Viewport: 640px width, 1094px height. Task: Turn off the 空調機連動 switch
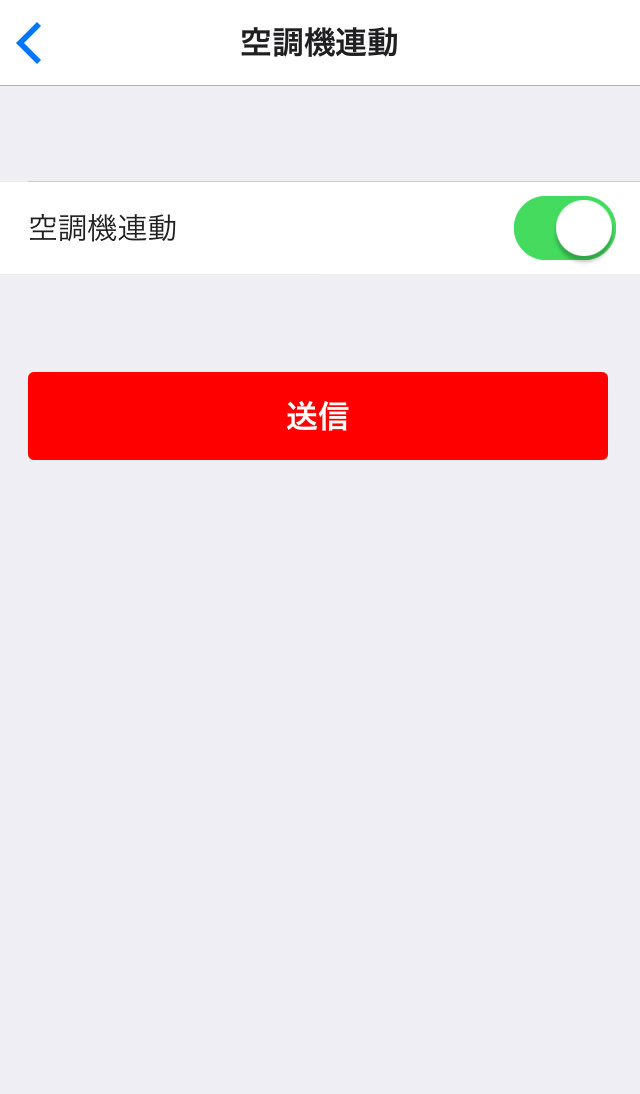pos(564,228)
